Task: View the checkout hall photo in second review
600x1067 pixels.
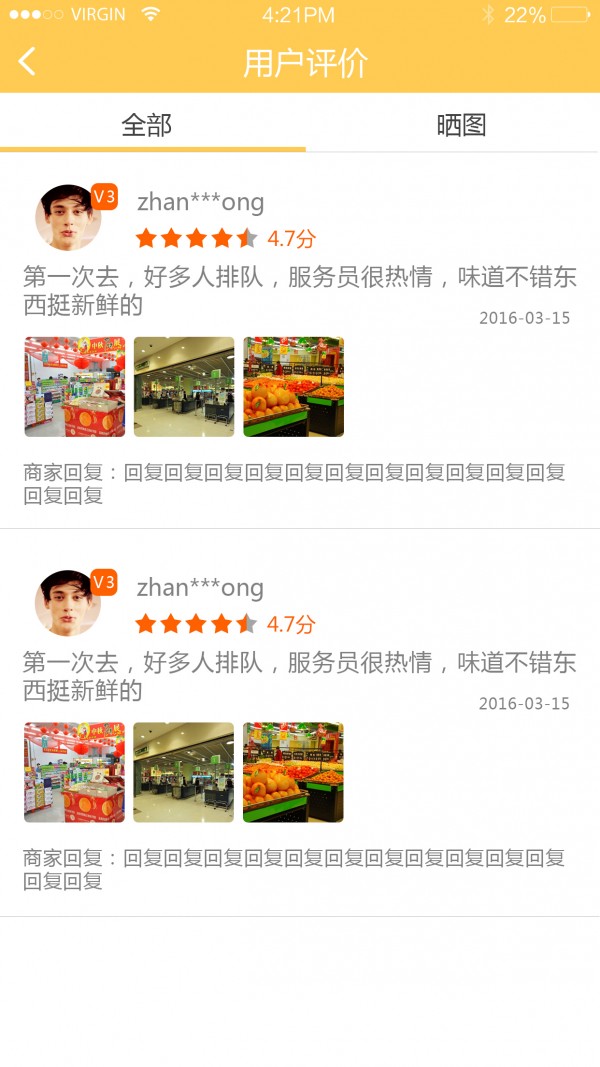Action: 184,772
